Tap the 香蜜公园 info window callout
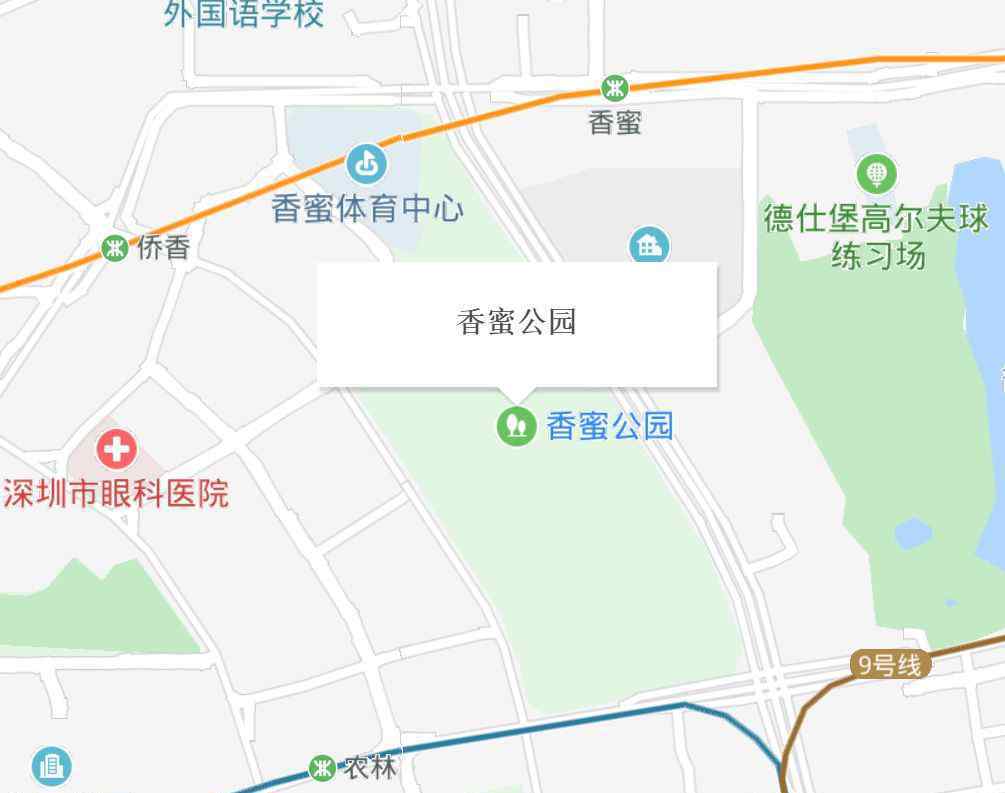Screen dimensions: 1005x793 (x=517, y=323)
